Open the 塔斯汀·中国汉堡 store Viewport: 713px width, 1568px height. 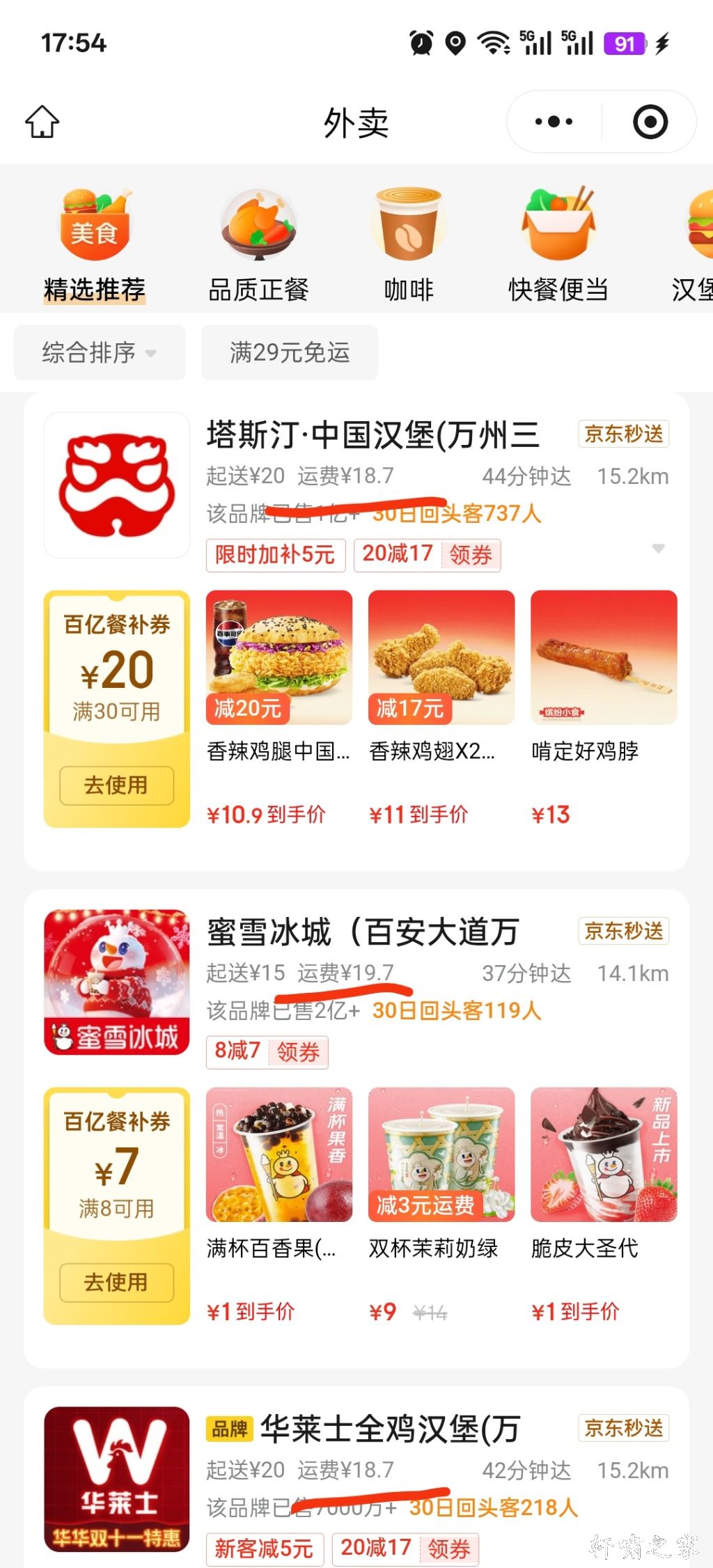point(373,436)
